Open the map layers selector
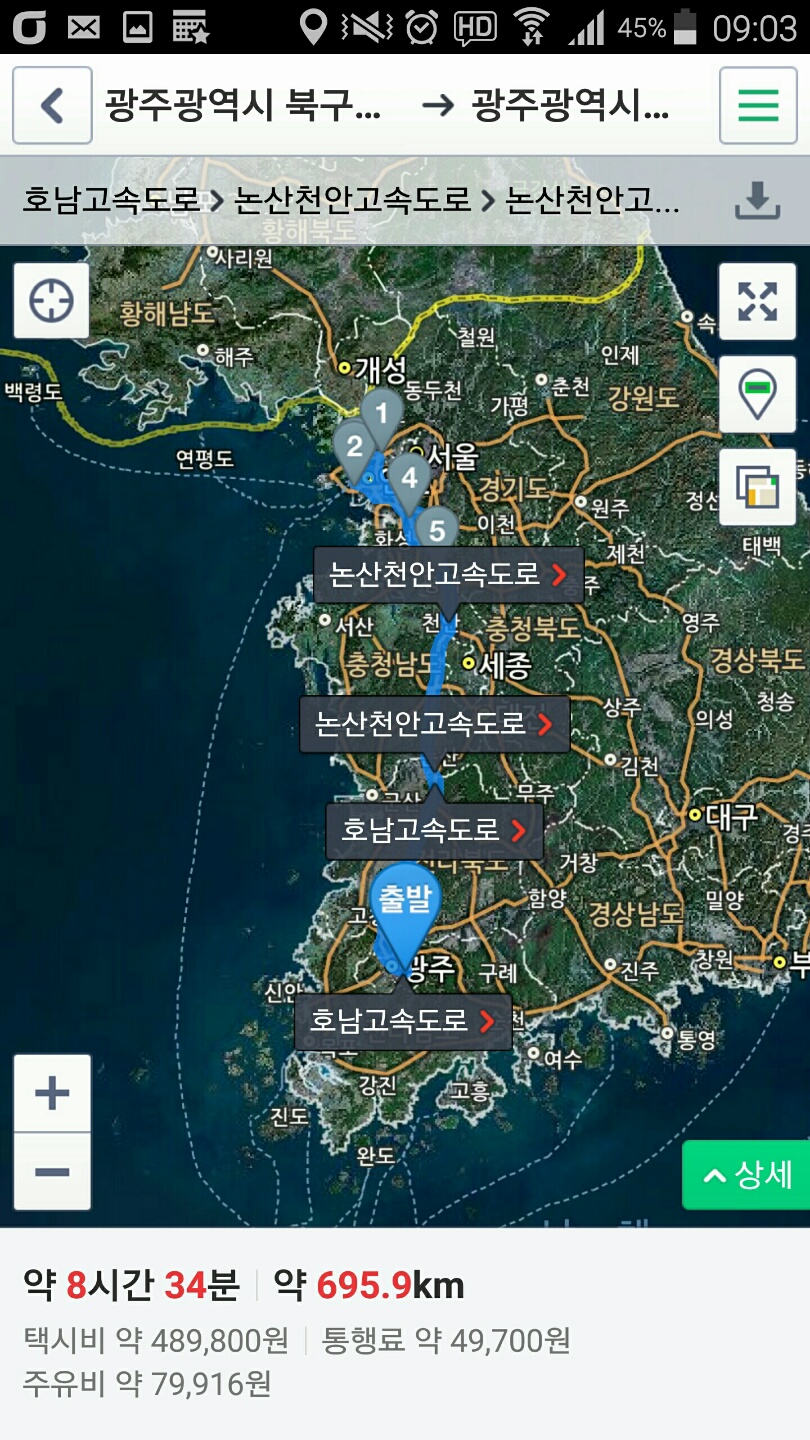Viewport: 810px width, 1440px height. click(x=757, y=487)
